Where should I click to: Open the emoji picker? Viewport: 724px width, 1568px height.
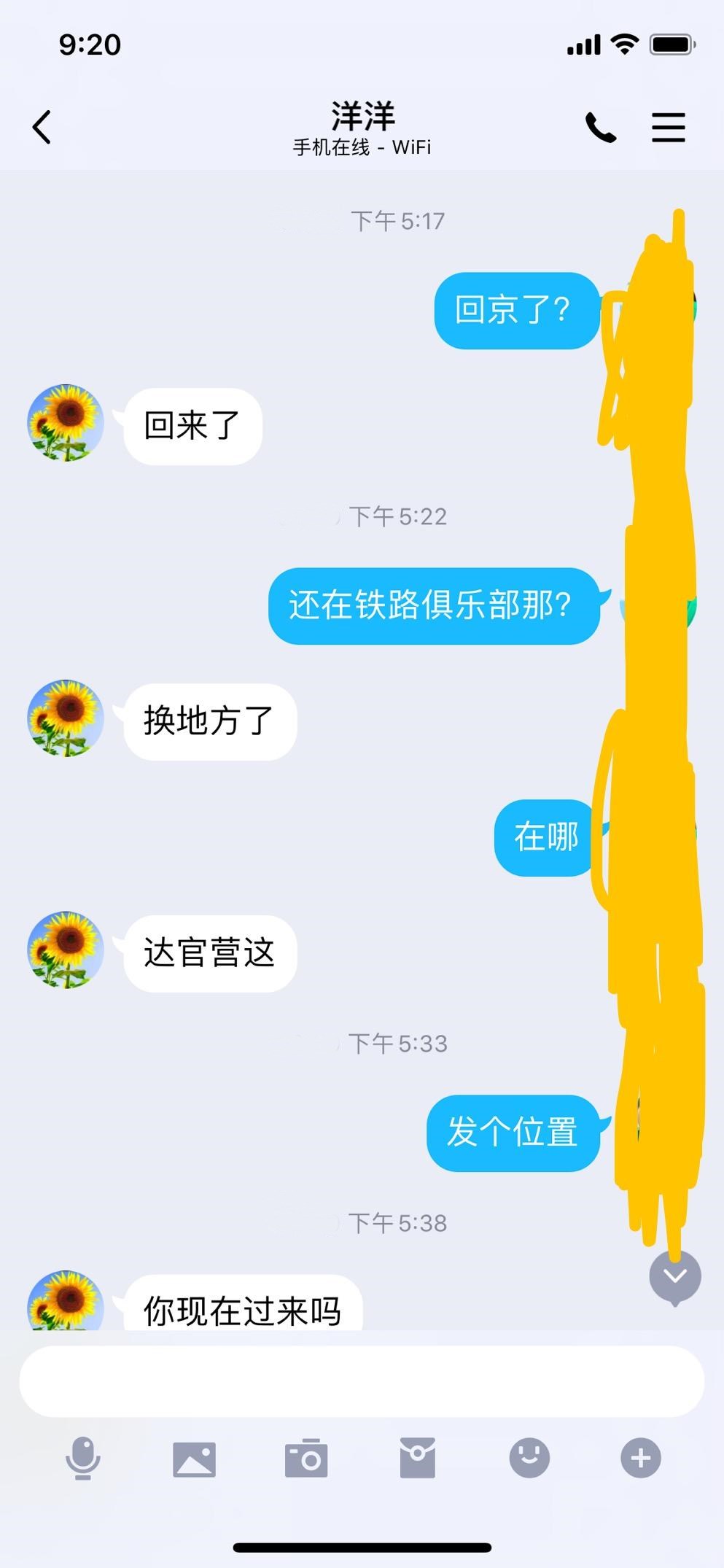click(529, 1459)
